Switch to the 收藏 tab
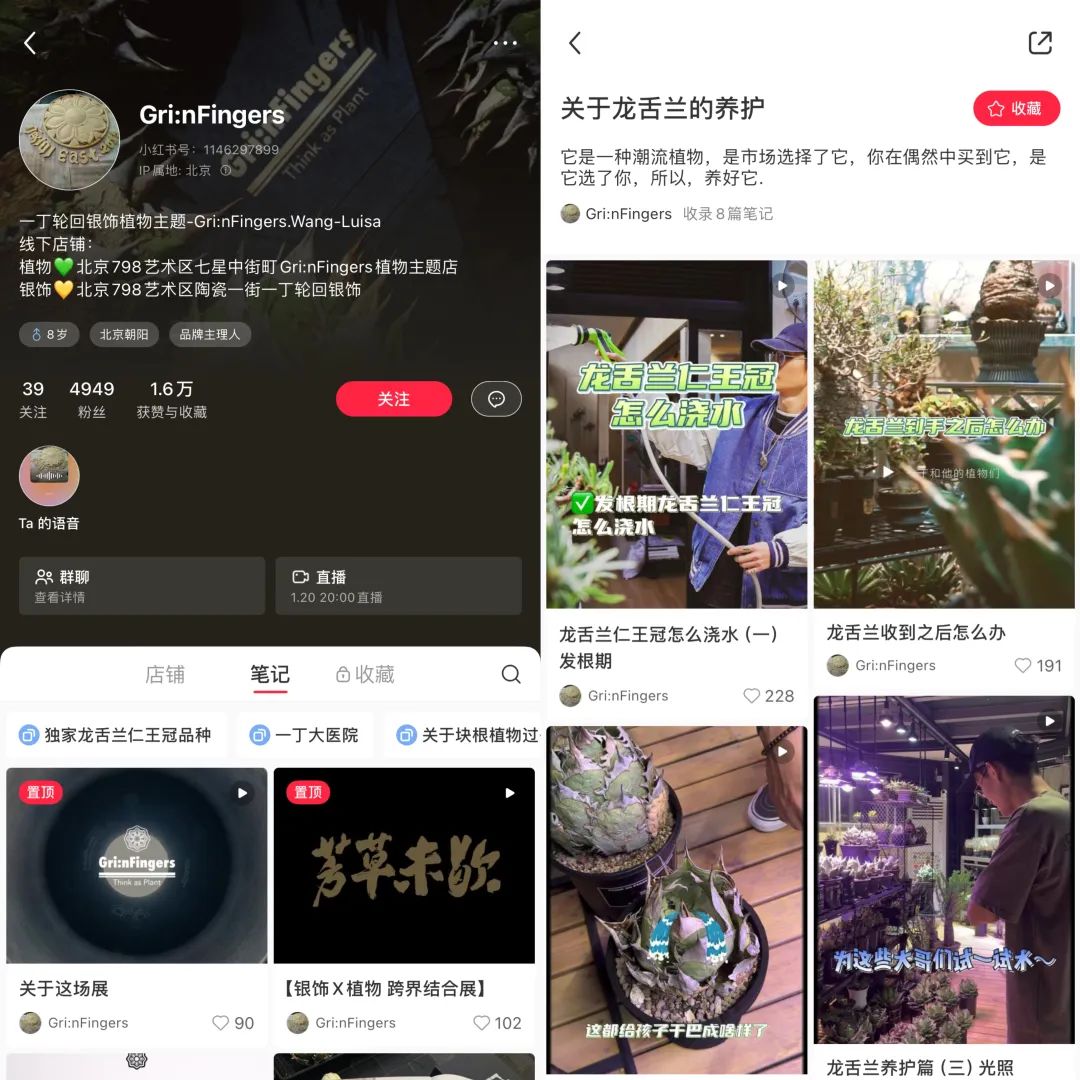This screenshot has width=1080, height=1080. coord(365,675)
